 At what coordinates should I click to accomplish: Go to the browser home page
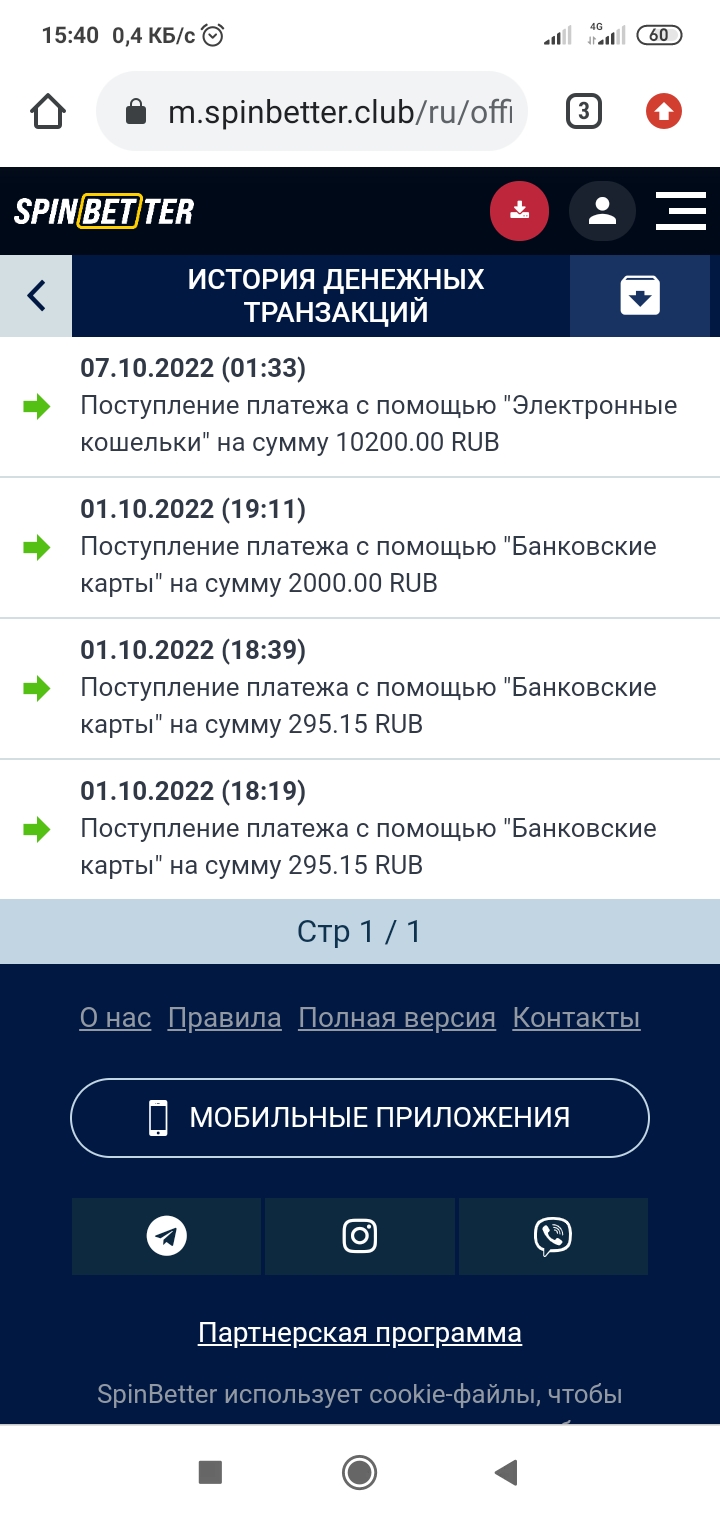[x=49, y=111]
